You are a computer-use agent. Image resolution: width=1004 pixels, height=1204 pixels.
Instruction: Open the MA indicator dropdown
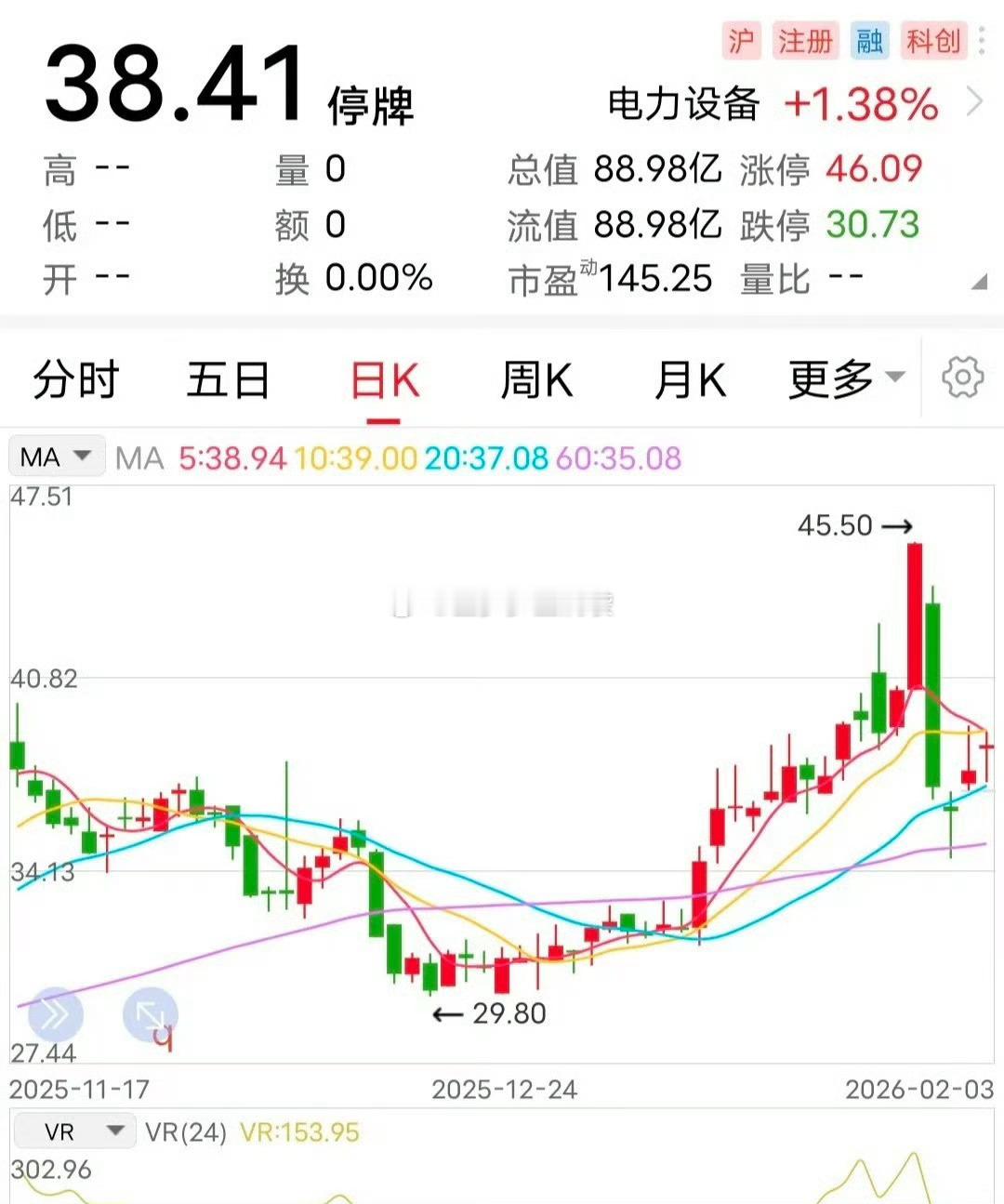(x=56, y=456)
